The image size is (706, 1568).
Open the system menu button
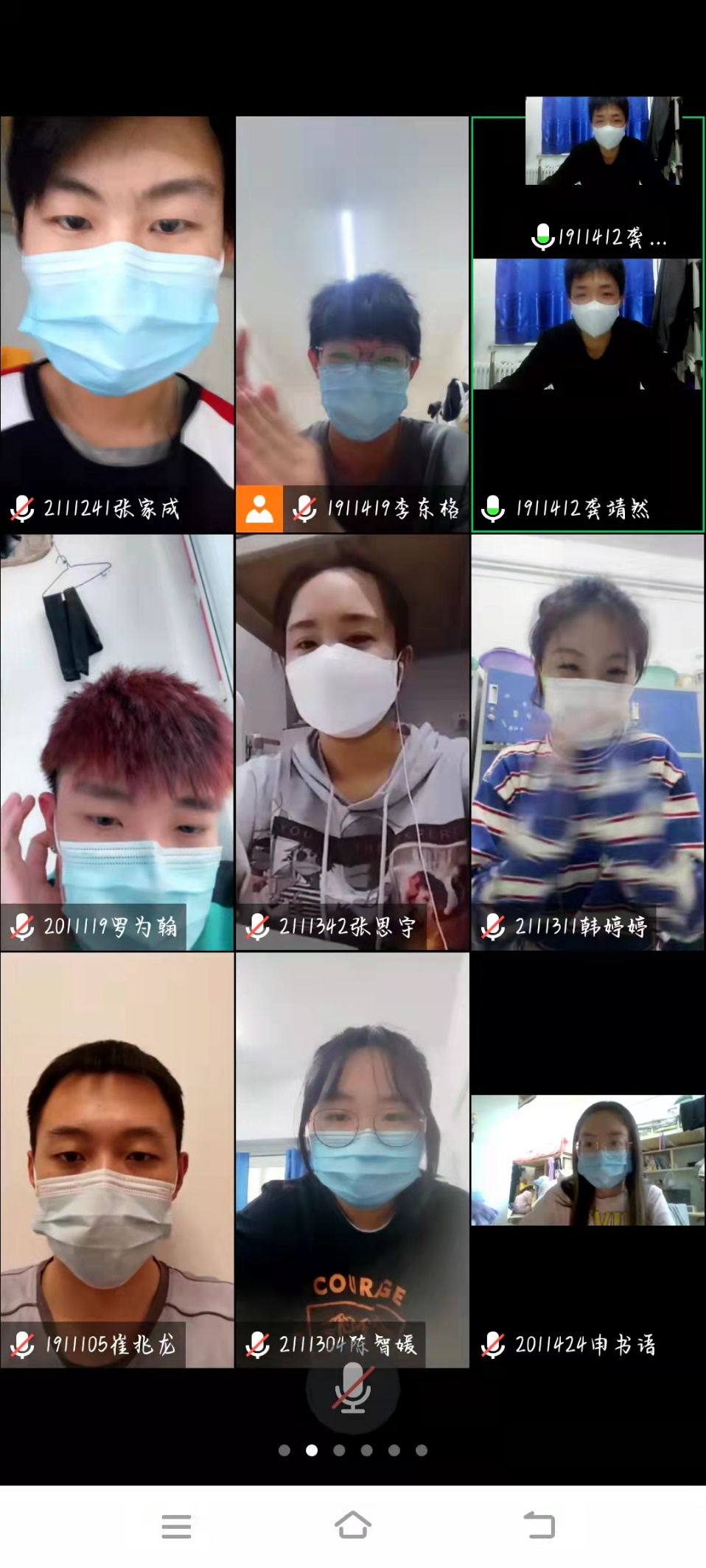[176, 1526]
